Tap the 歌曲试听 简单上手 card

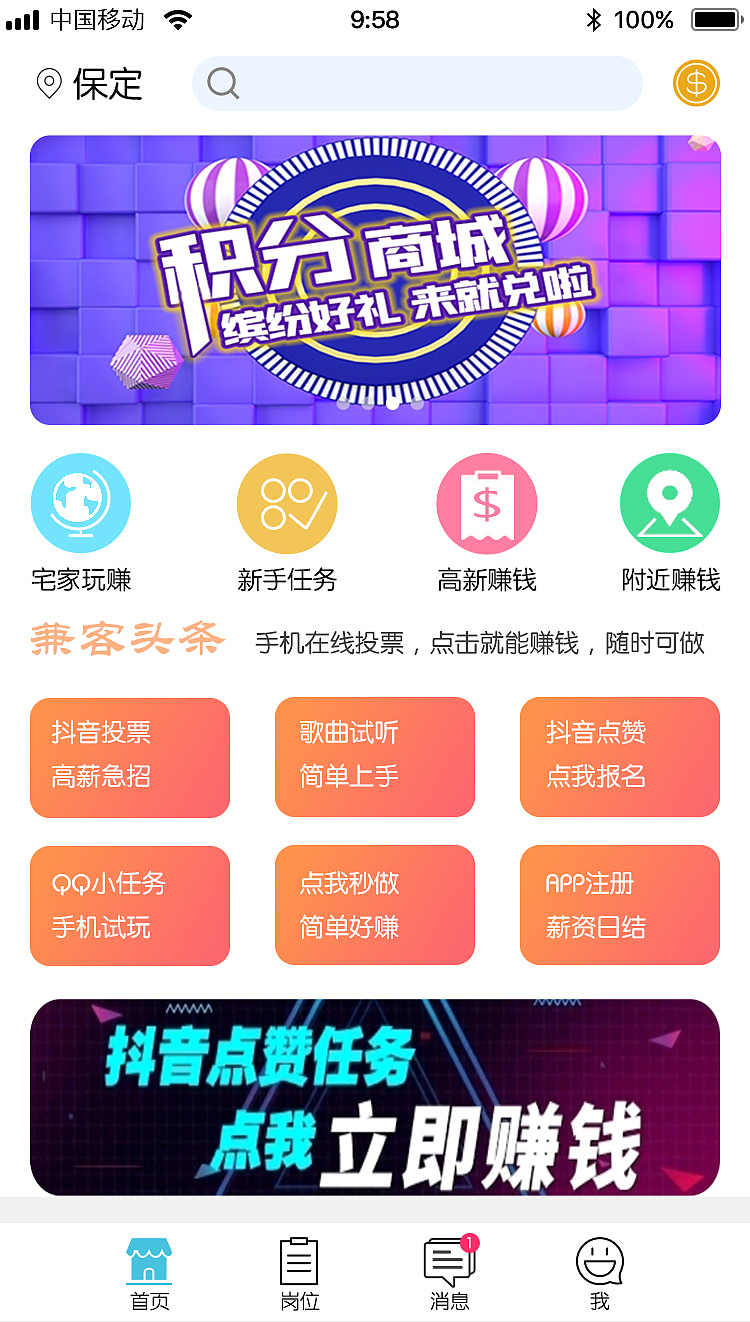coord(375,757)
